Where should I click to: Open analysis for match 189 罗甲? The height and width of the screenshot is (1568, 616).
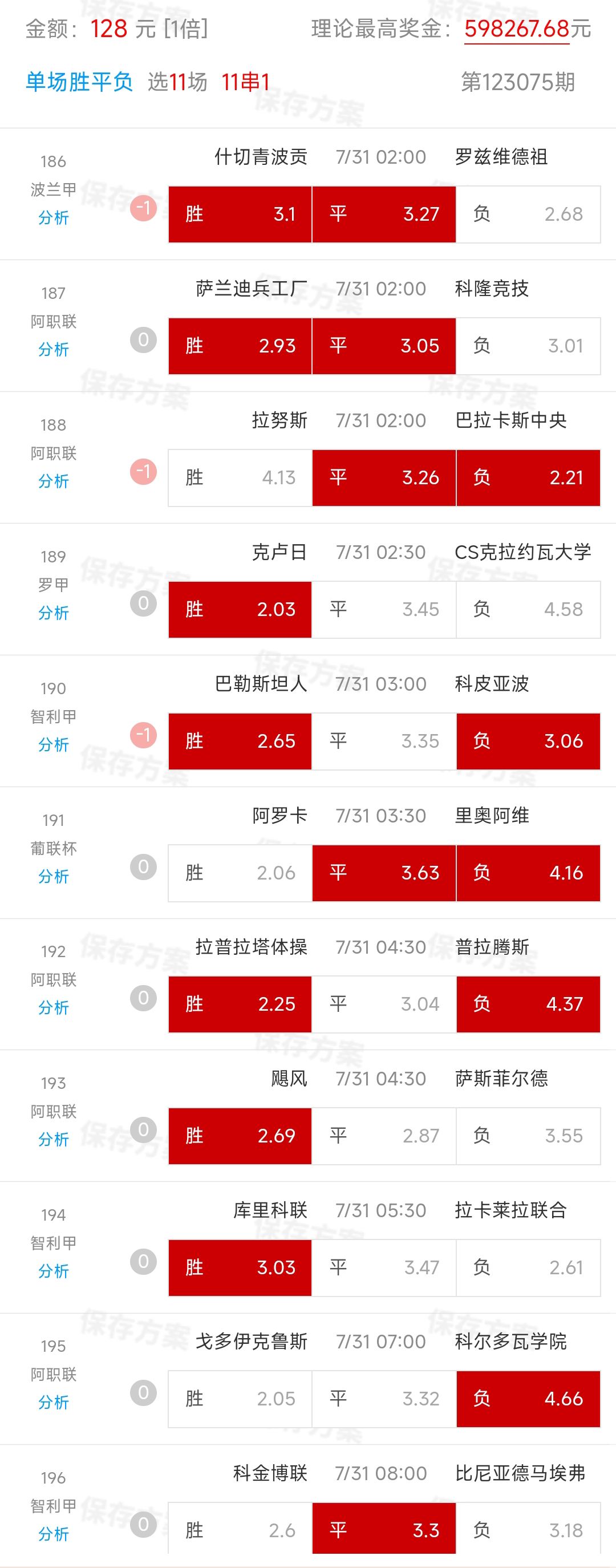coord(54,613)
